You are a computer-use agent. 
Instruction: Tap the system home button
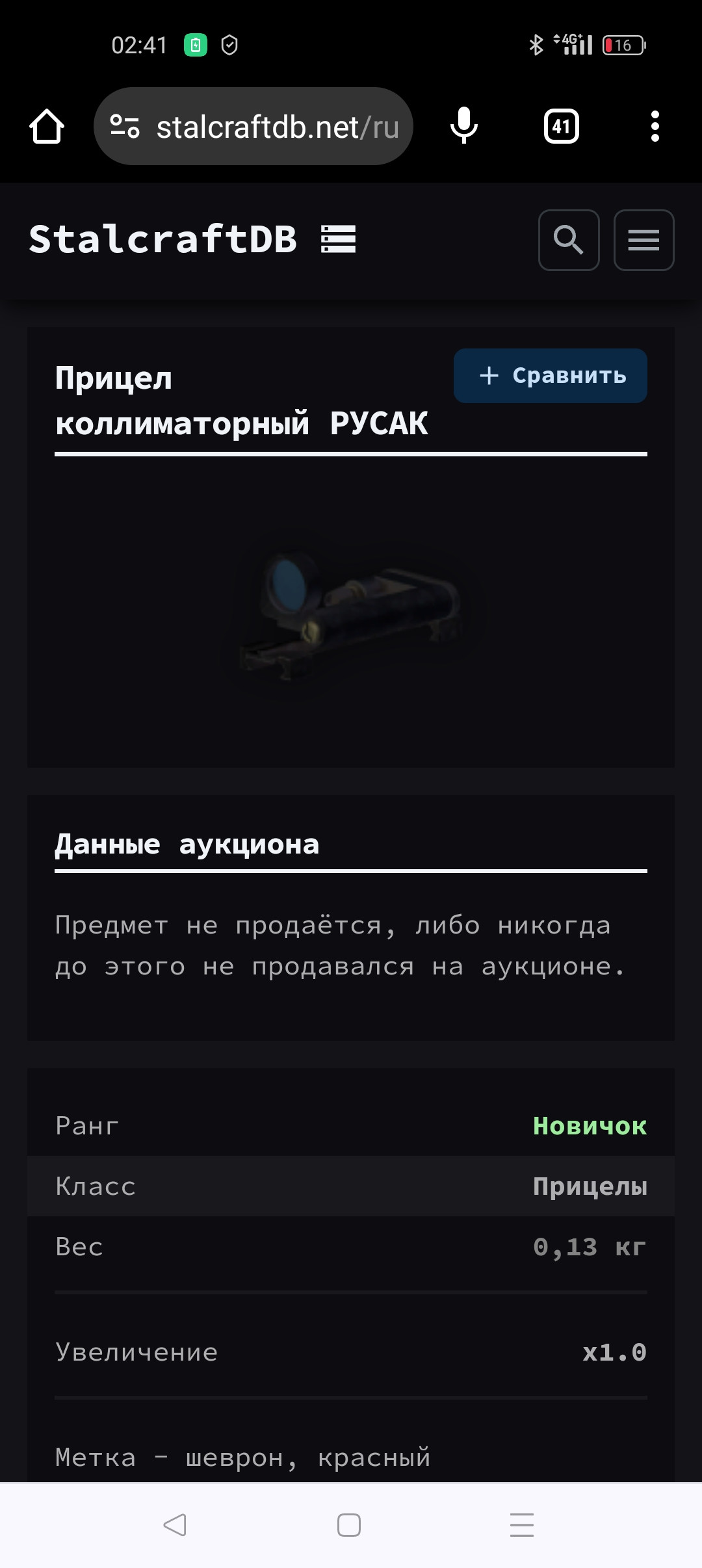pos(349,1524)
